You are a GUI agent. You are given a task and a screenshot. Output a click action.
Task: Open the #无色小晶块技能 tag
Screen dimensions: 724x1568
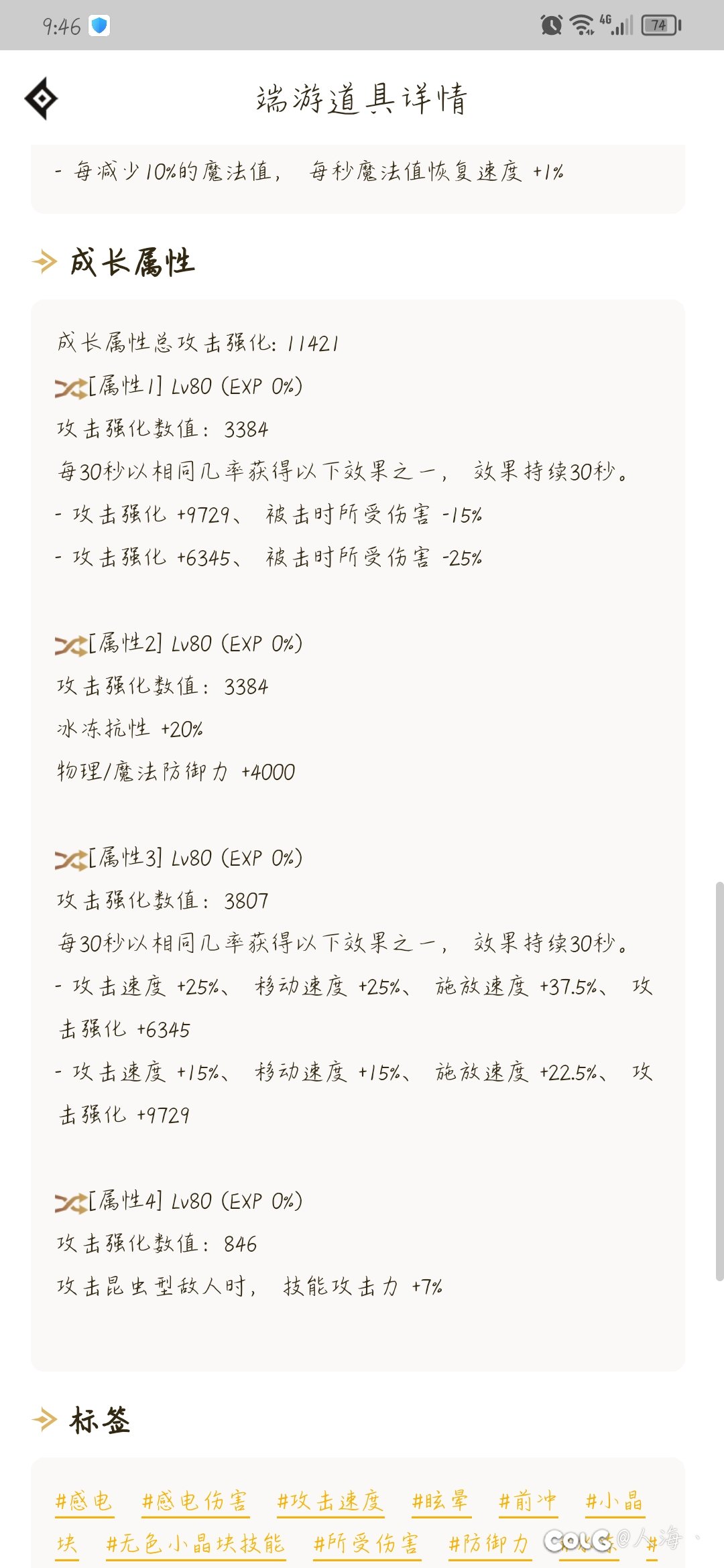196,1544
